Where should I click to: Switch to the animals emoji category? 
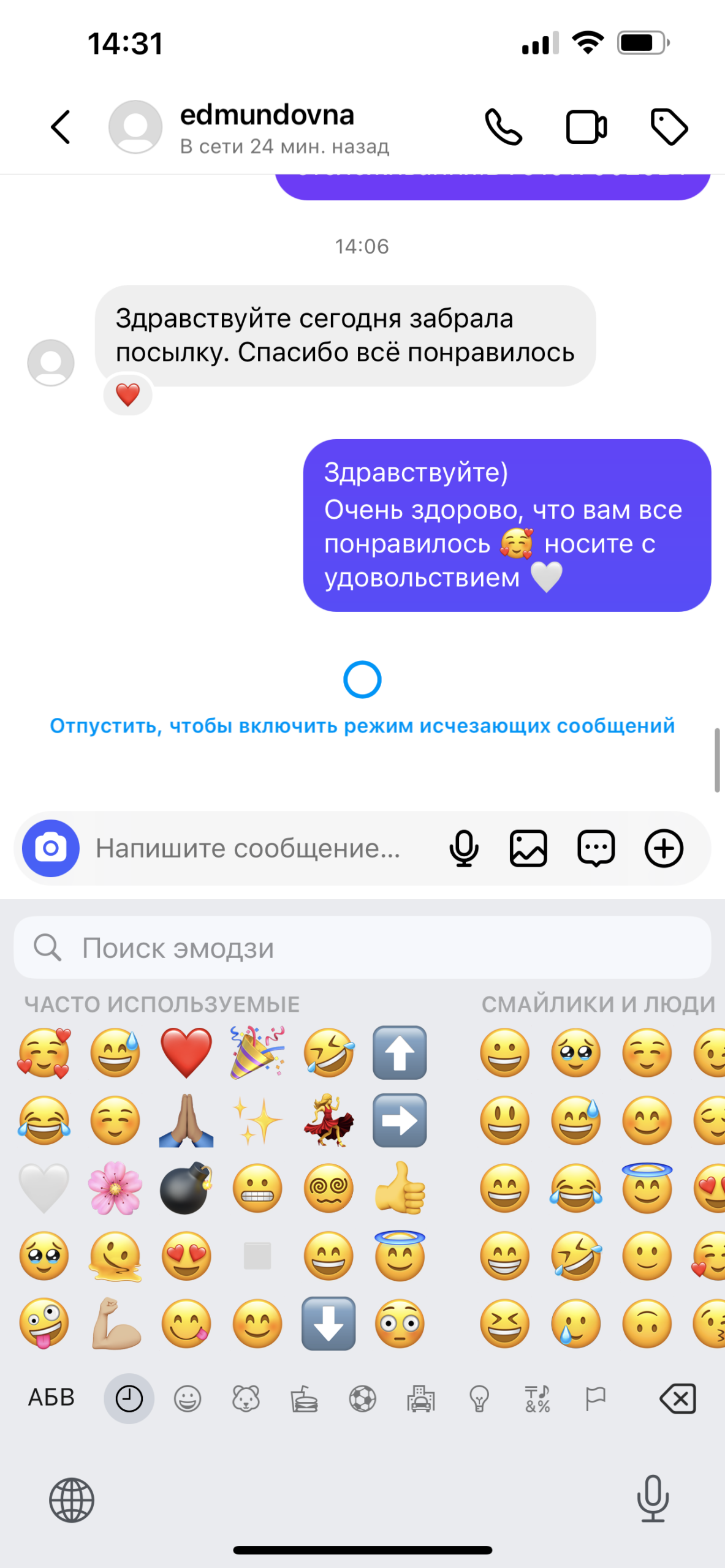pos(246,1398)
